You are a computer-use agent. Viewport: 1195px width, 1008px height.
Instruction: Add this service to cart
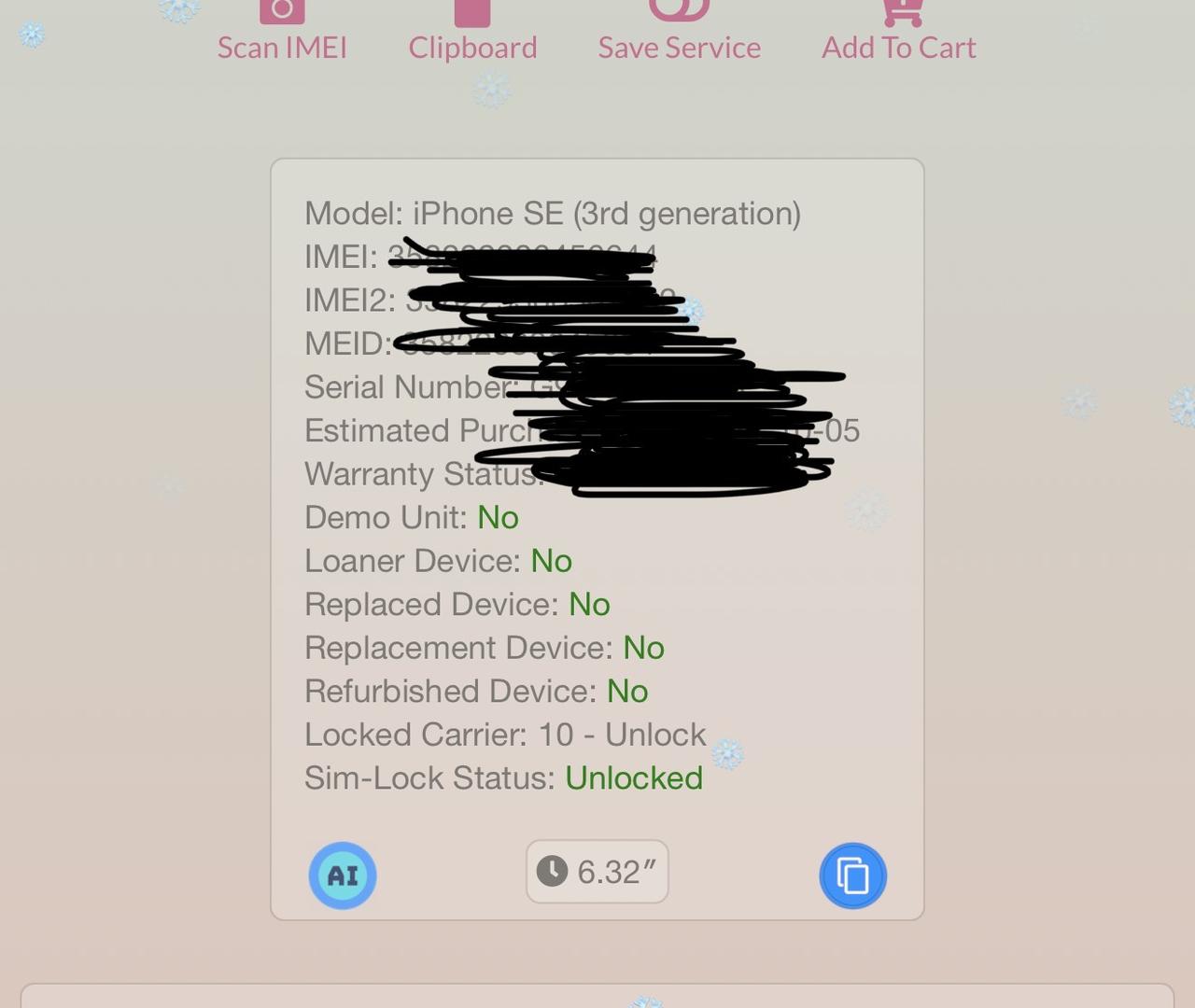click(x=898, y=37)
